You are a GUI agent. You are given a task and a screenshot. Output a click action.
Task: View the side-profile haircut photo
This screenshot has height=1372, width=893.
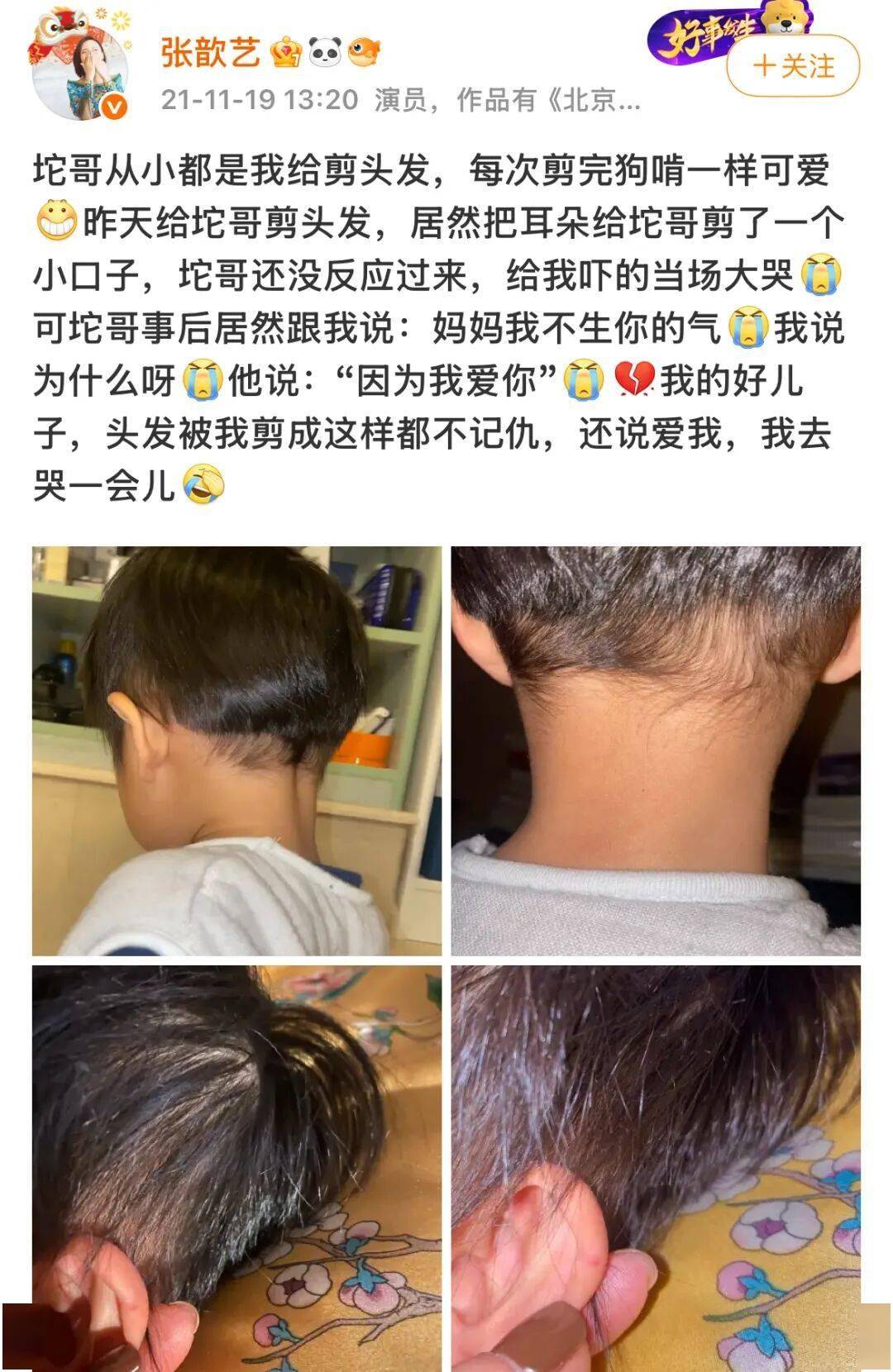pos(236,750)
